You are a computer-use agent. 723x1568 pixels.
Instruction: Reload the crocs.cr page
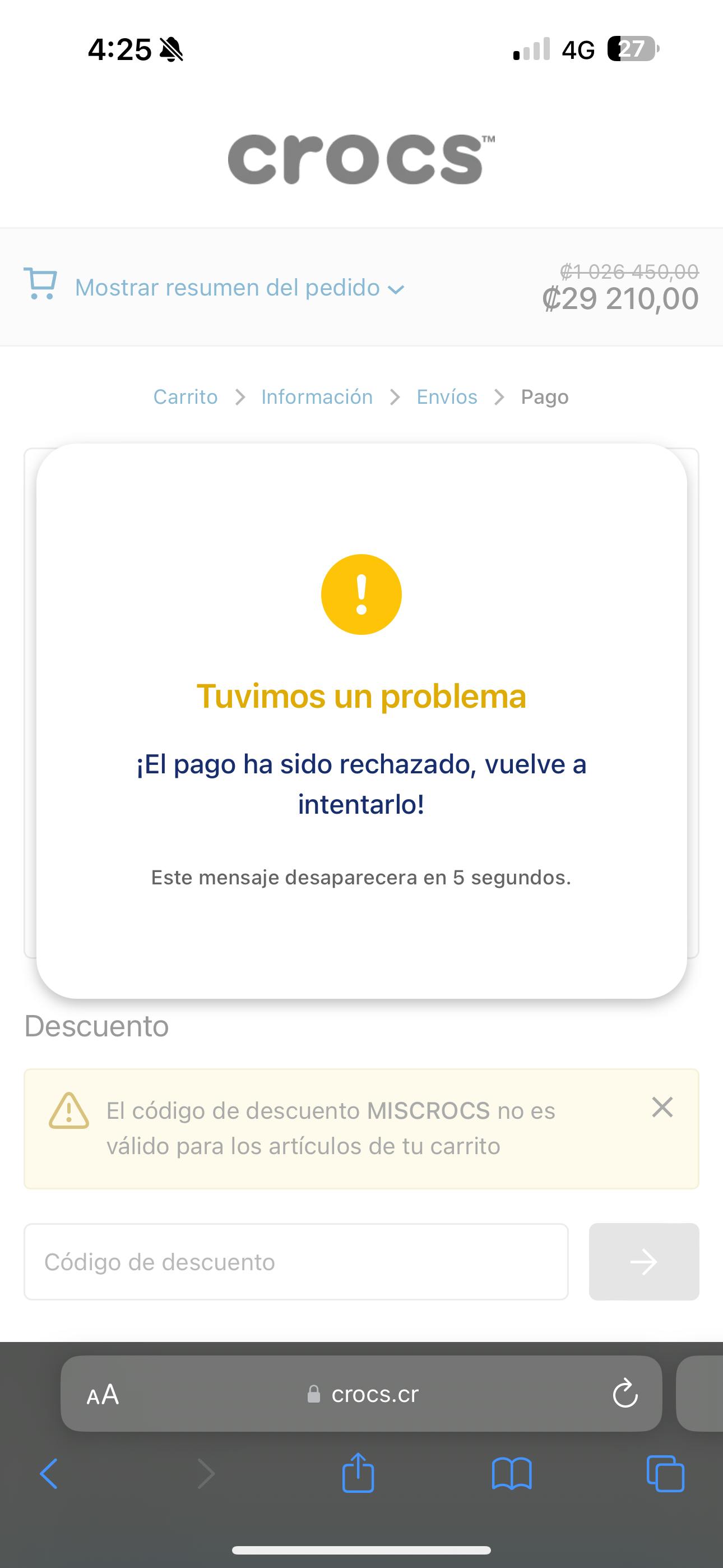pyautogui.click(x=624, y=1395)
